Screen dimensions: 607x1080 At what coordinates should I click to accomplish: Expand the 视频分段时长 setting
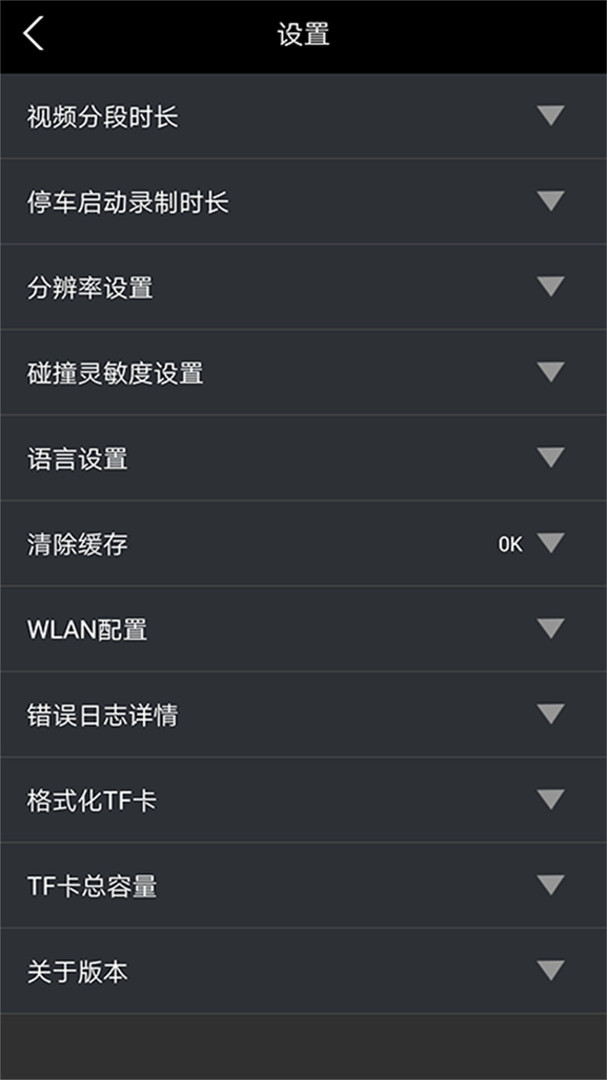[x=303, y=116]
